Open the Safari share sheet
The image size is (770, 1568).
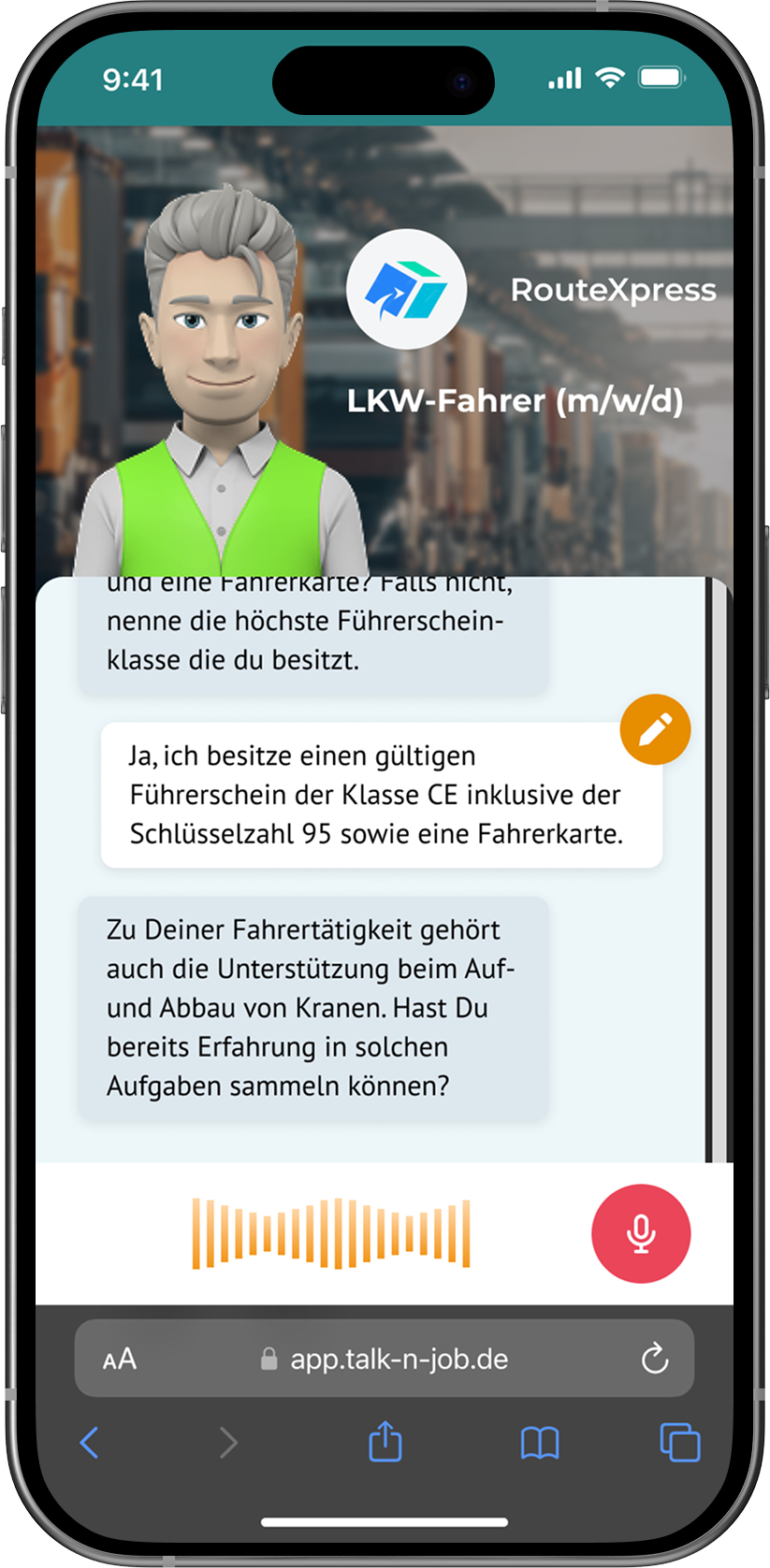click(385, 1442)
